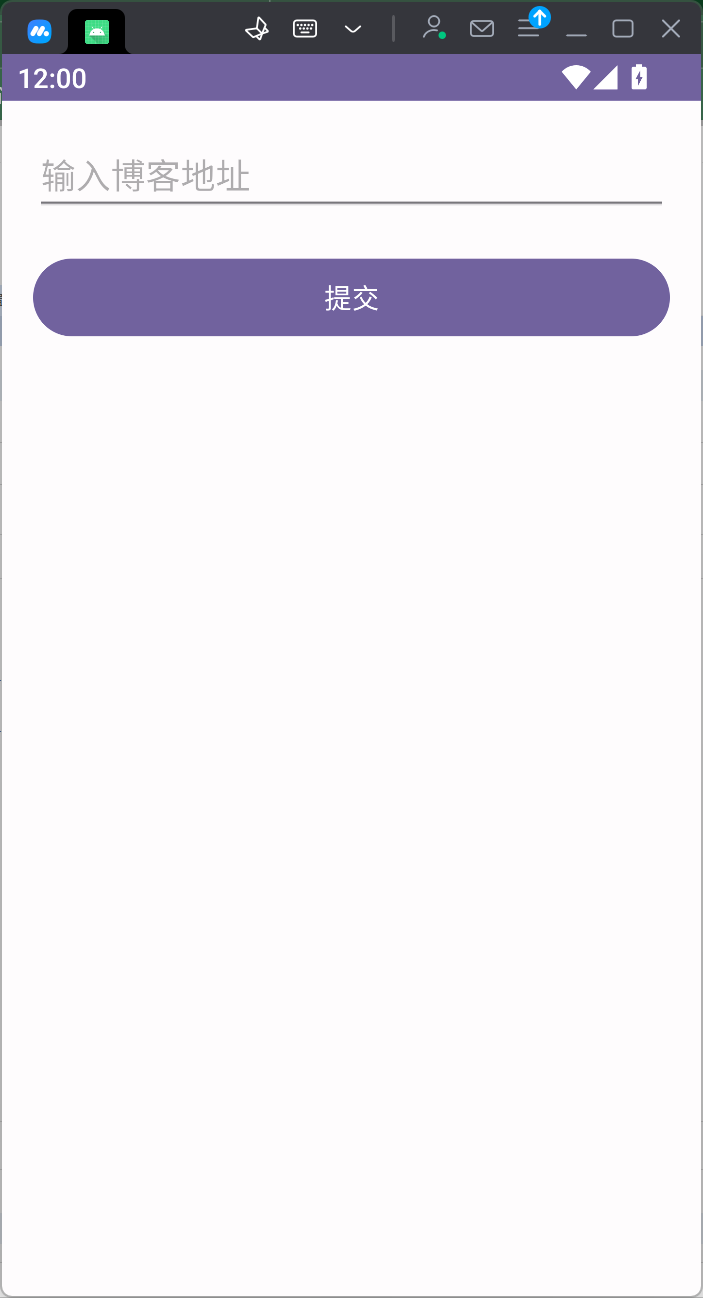703x1298 pixels.
Task: Switch to the blue home tab
Action: (39, 31)
